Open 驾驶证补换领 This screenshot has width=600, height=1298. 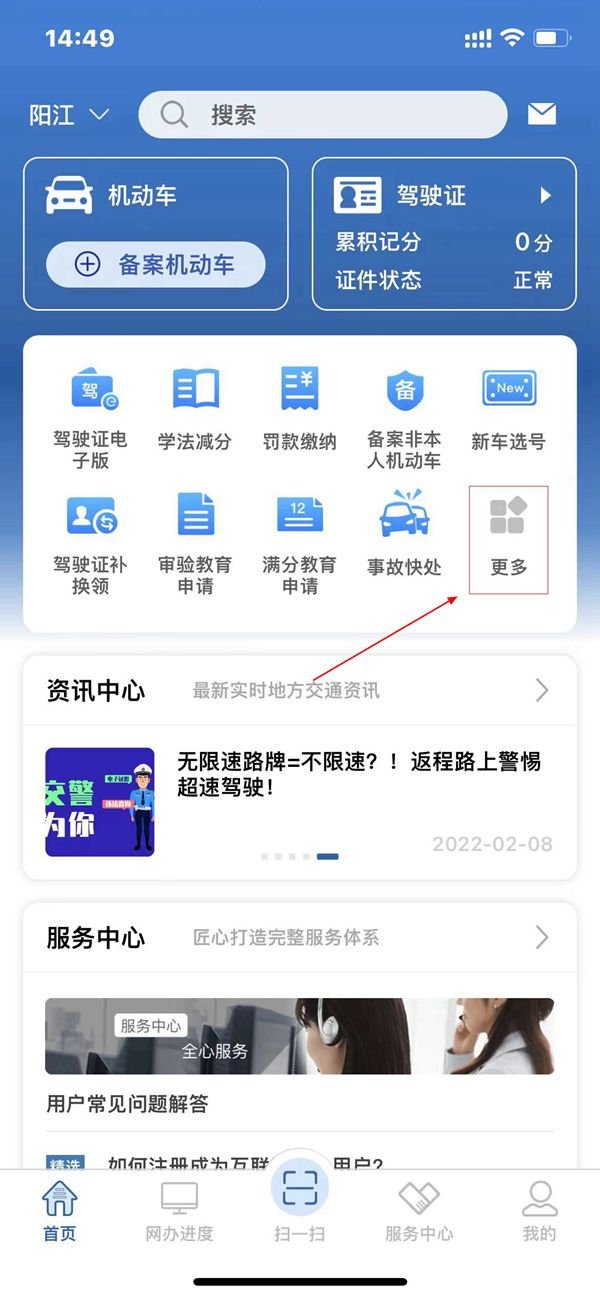(90, 542)
